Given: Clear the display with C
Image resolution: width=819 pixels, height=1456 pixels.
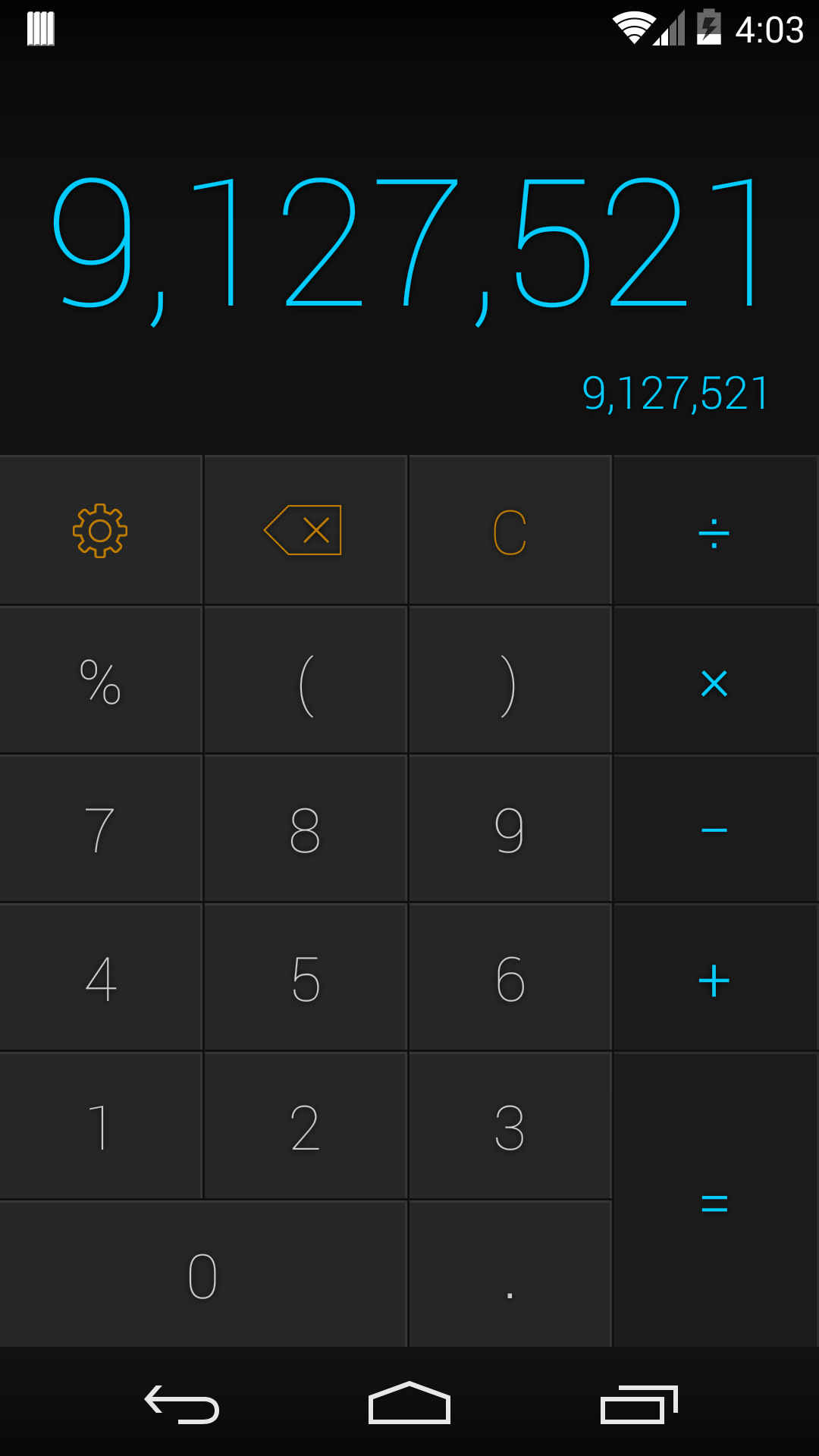Looking at the screenshot, I should (510, 530).
